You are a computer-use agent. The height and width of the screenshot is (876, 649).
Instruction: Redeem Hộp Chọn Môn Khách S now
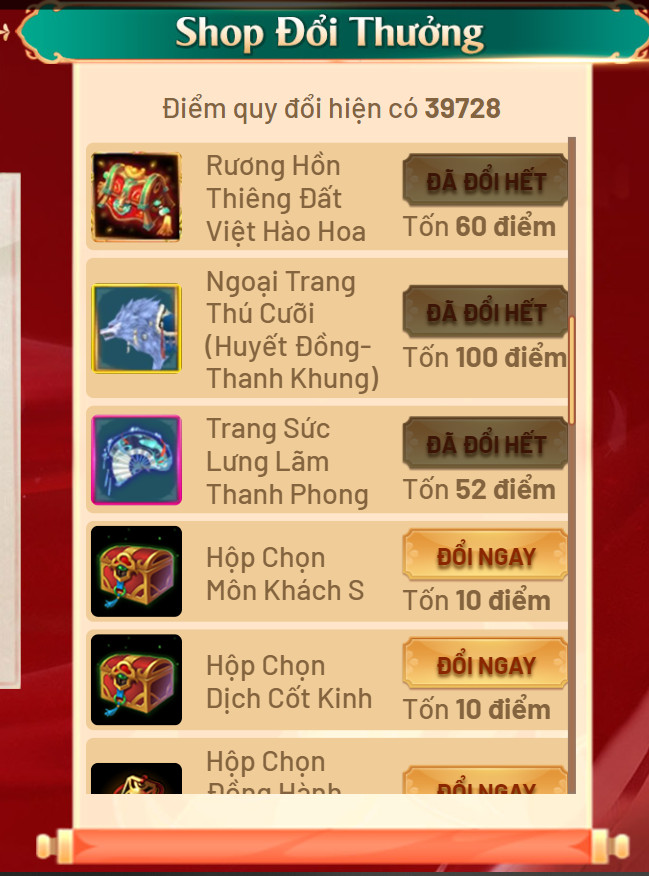coord(485,556)
